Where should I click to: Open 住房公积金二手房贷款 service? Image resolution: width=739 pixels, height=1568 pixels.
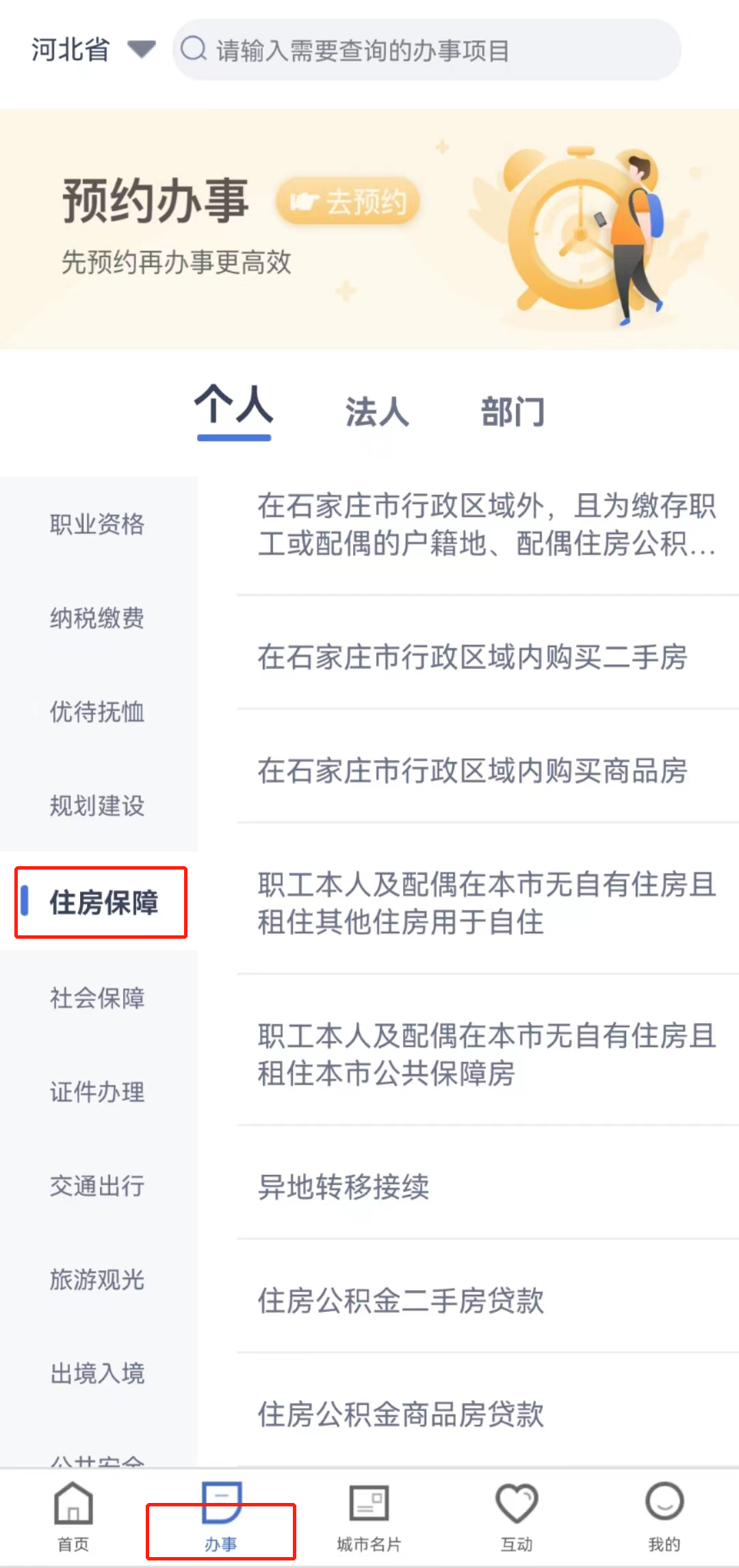(x=400, y=1301)
